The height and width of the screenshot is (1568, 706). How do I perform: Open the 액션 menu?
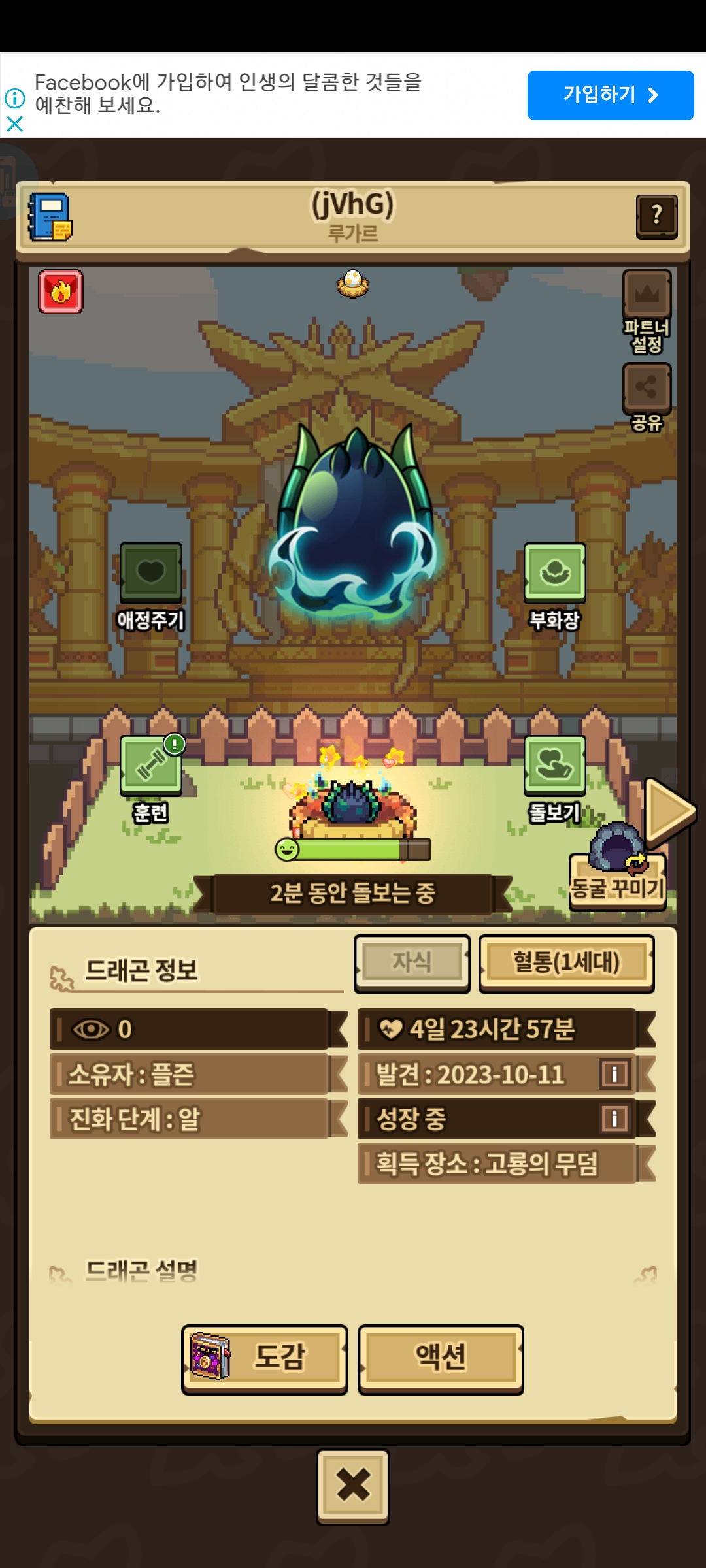coord(441,1358)
